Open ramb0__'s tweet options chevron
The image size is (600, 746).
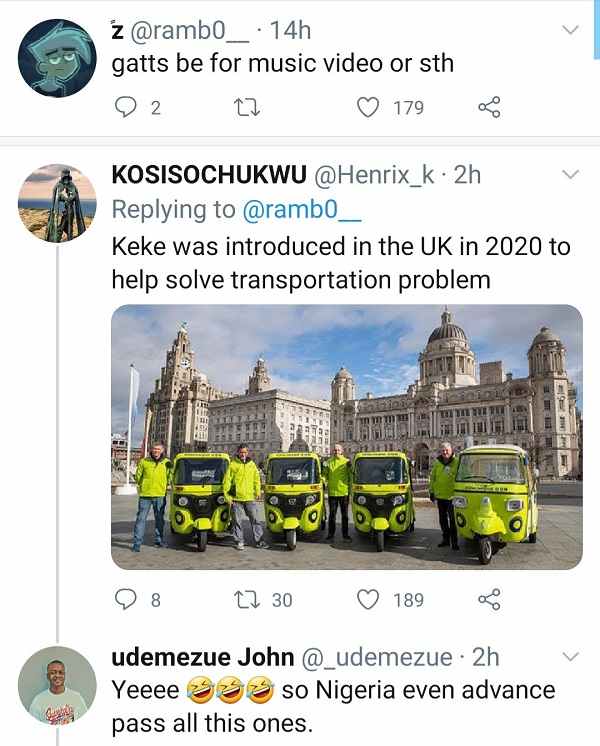coord(571,31)
